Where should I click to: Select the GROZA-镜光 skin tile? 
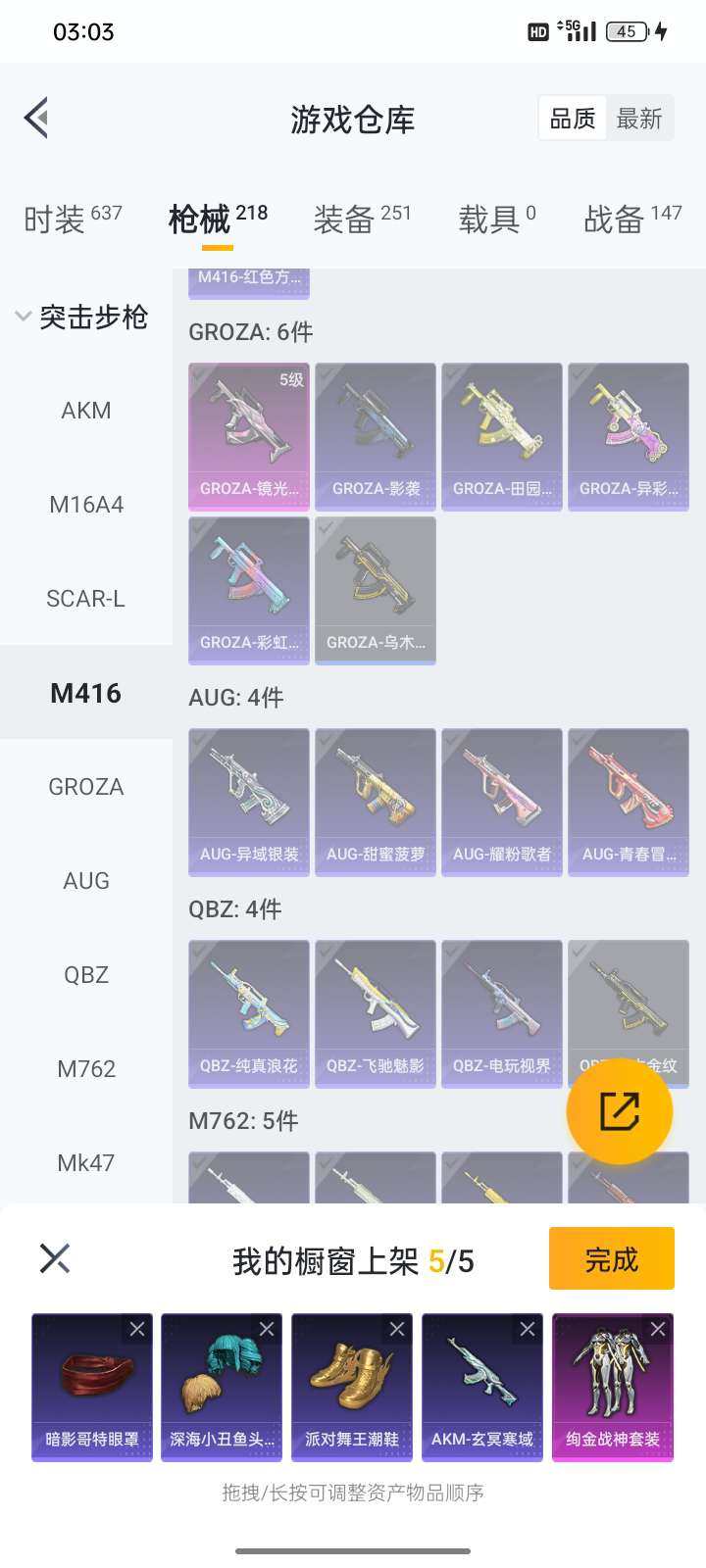[249, 436]
